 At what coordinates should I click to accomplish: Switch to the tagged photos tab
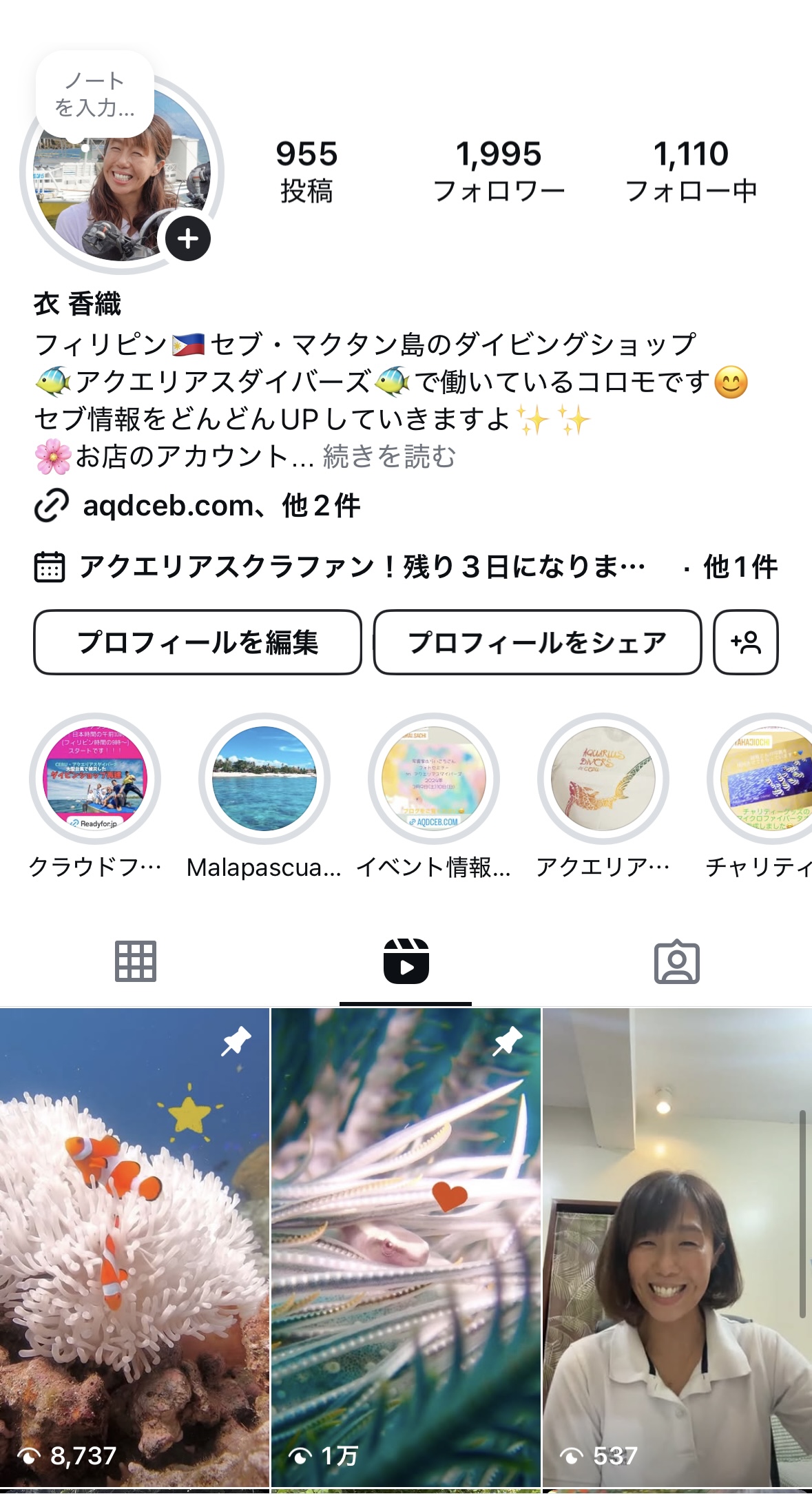676,961
